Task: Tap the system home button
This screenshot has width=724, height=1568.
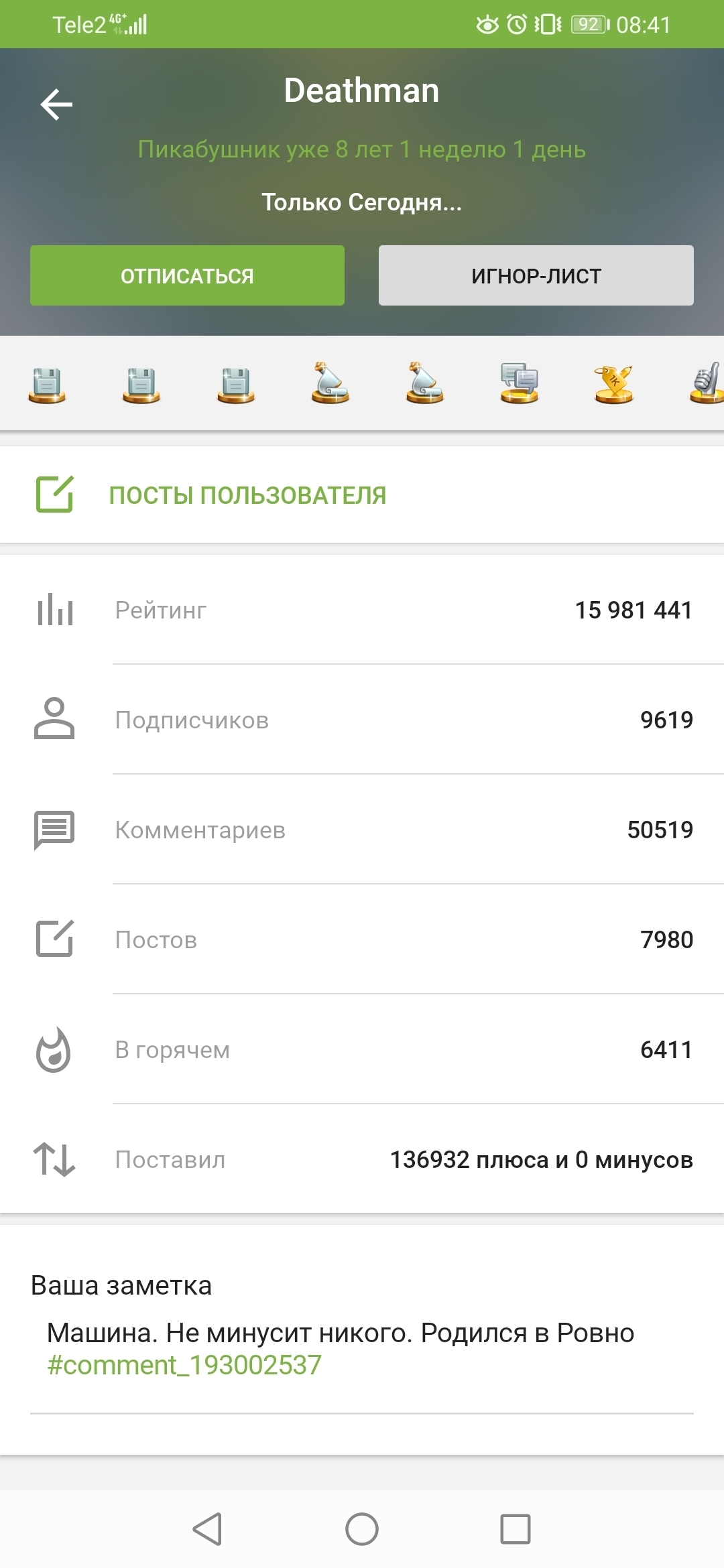Action: (x=362, y=1529)
